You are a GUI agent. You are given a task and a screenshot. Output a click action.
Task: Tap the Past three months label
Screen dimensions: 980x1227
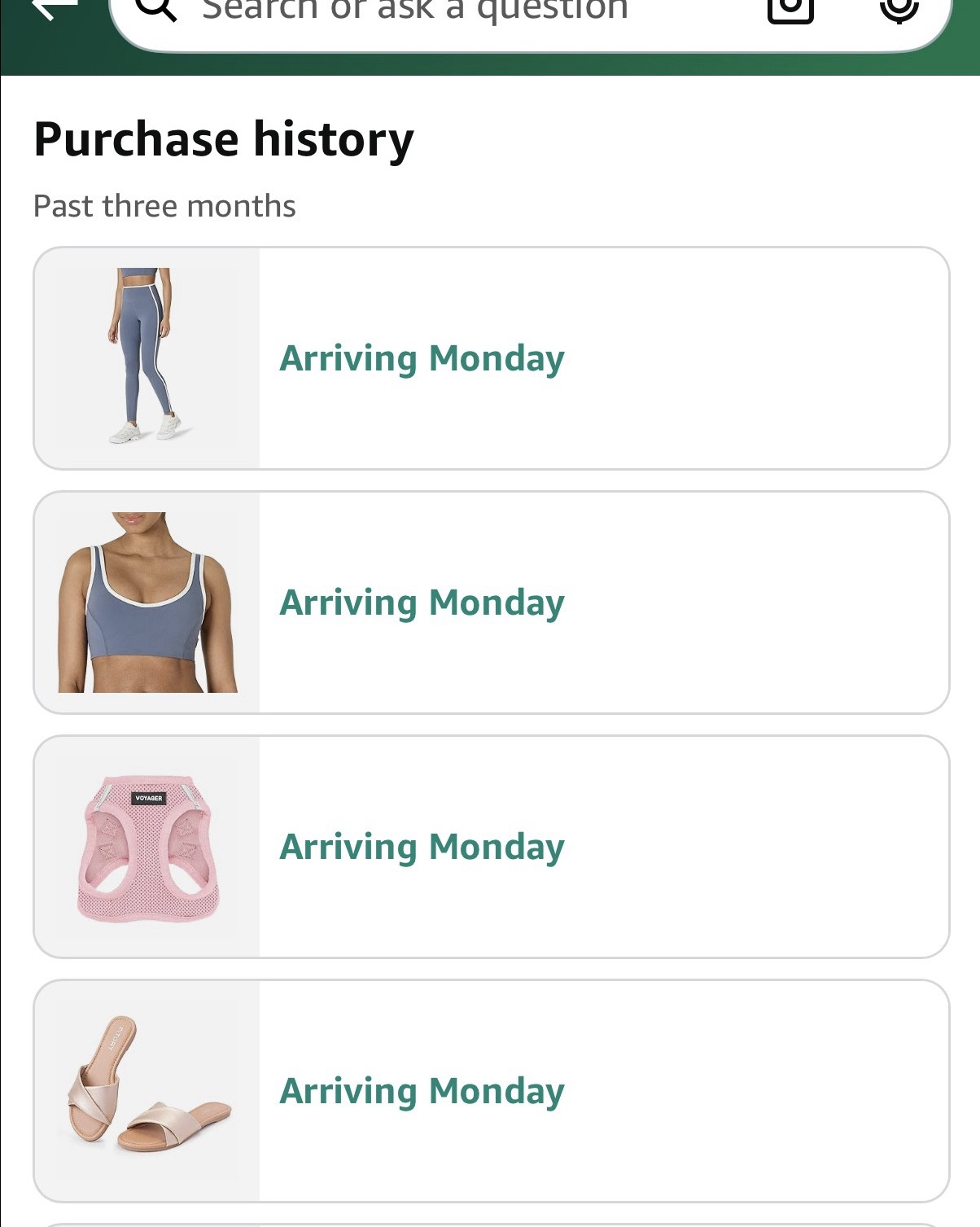tap(164, 205)
